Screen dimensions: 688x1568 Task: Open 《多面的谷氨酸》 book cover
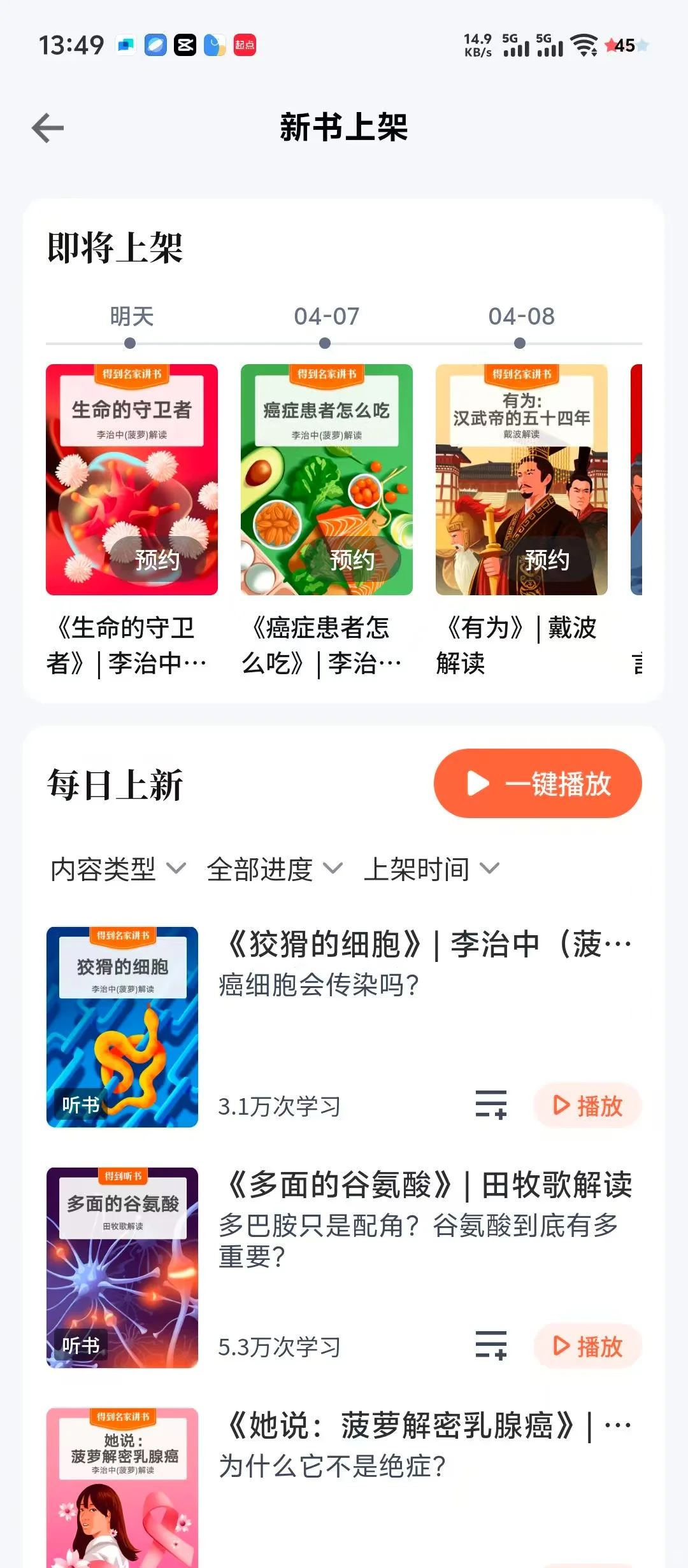pyautogui.click(x=122, y=1268)
